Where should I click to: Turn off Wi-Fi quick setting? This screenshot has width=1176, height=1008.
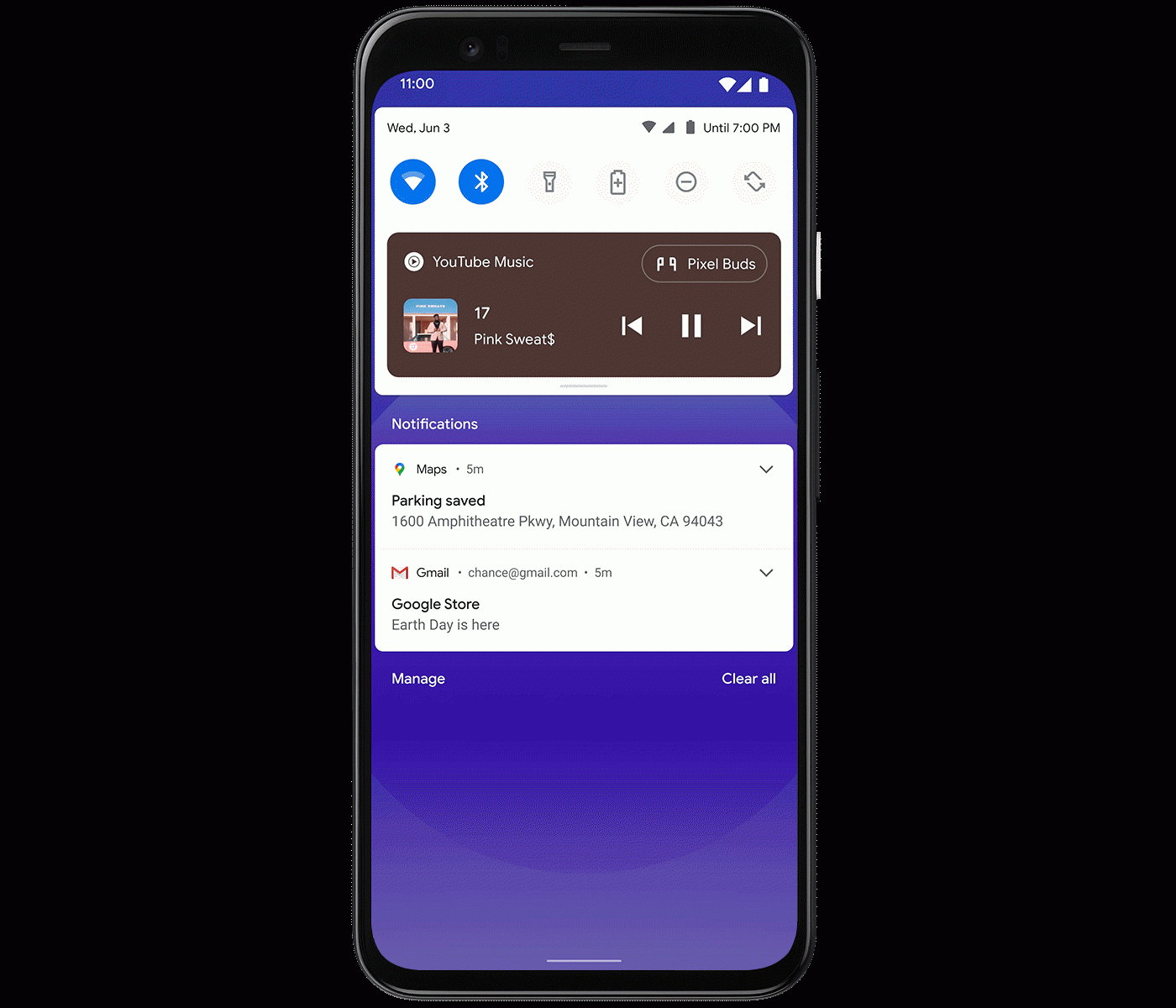point(412,181)
